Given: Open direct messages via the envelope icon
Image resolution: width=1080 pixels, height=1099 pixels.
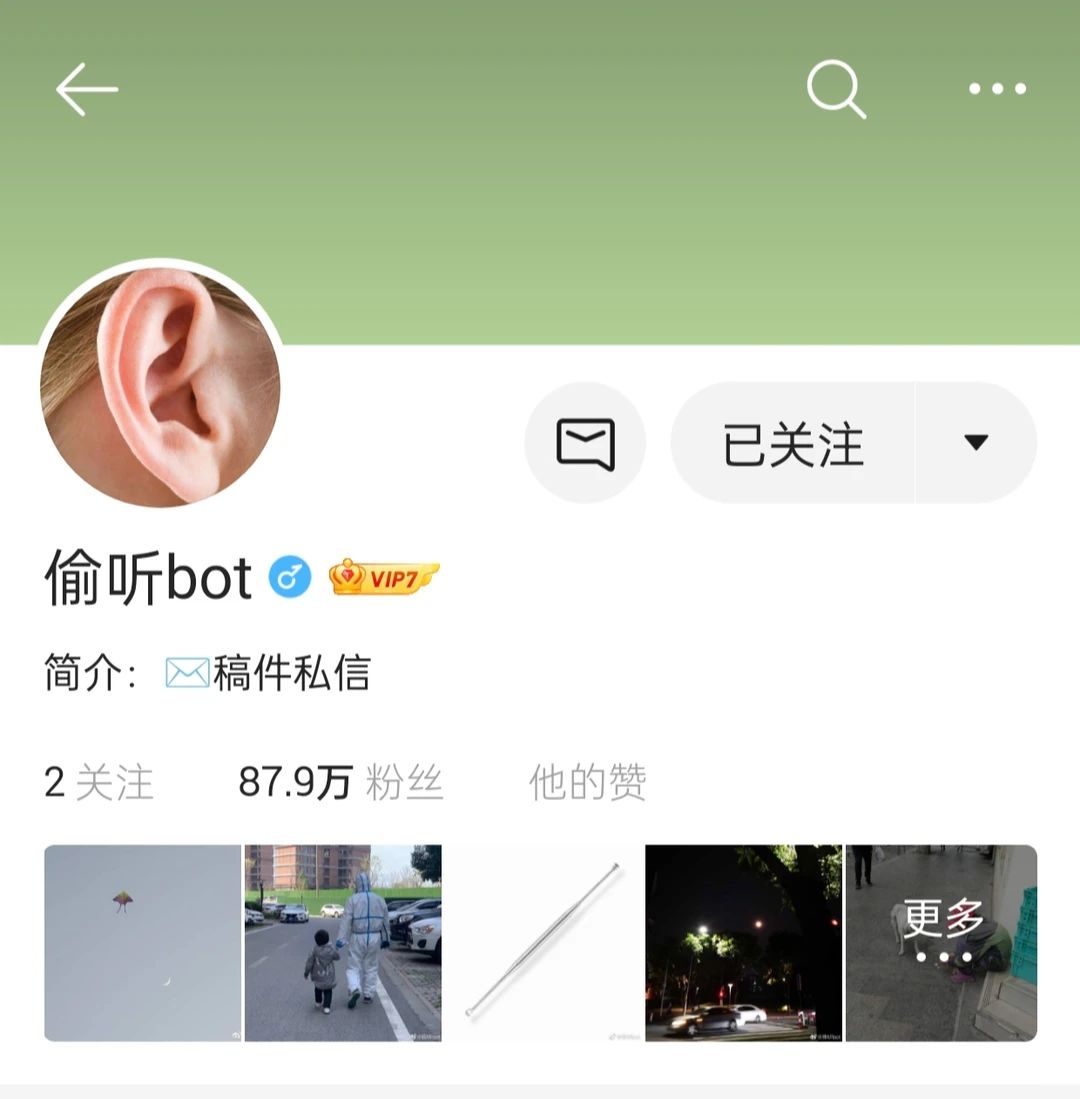Looking at the screenshot, I should click(585, 443).
